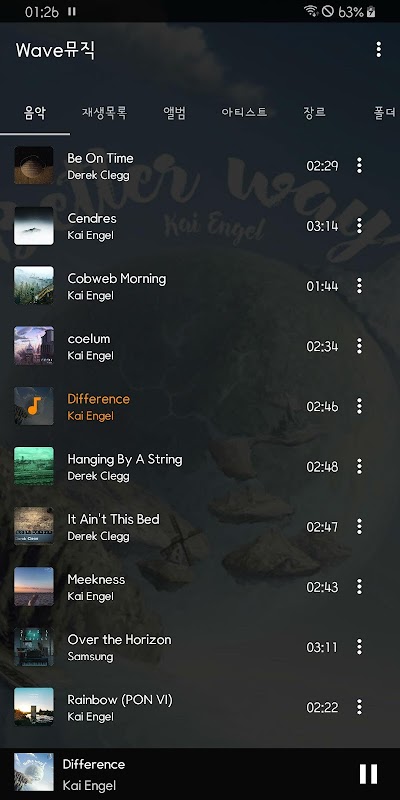The image size is (400, 800).
Task: Switch to the 앨범 tab
Action: pyautogui.click(x=174, y=112)
